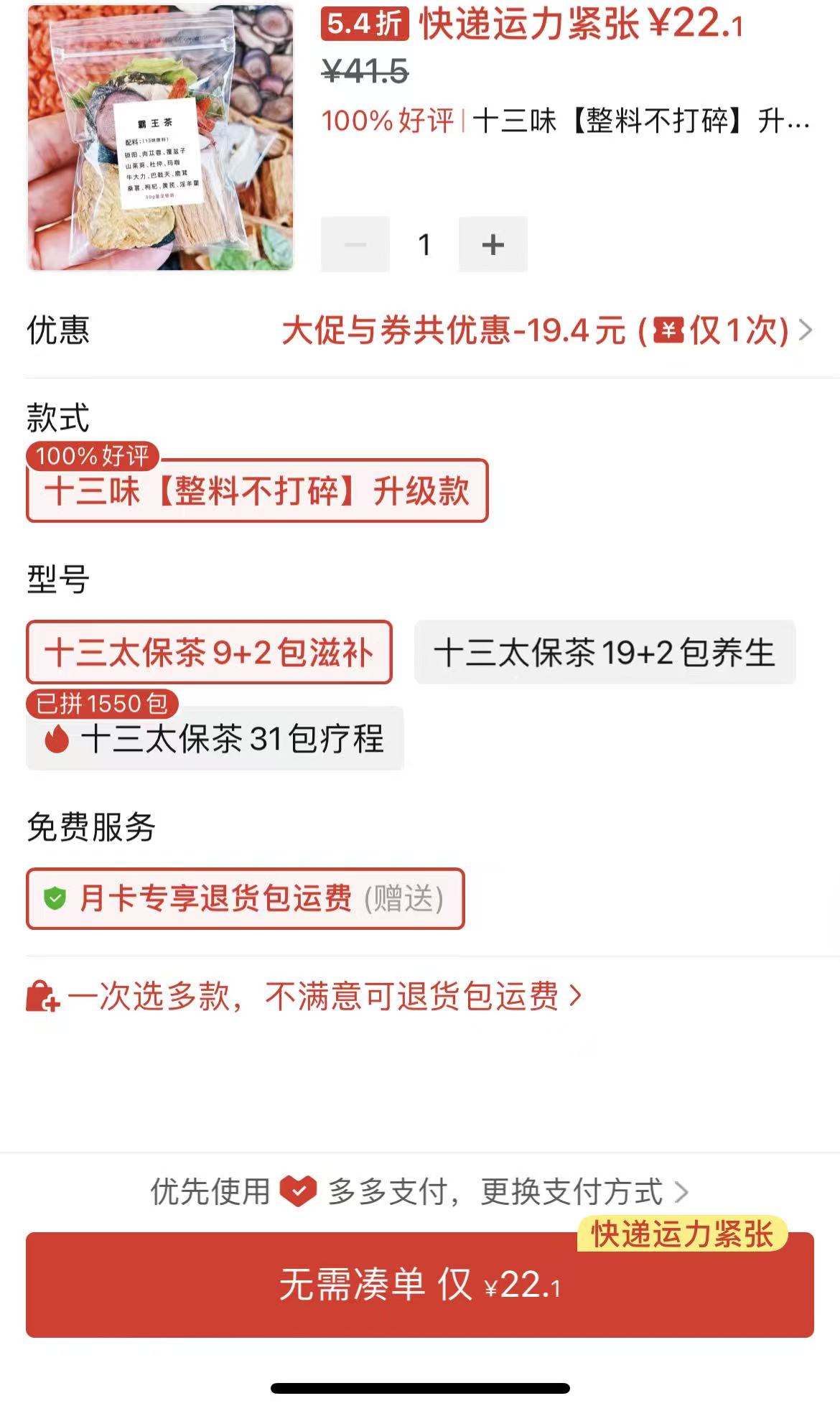This screenshot has height=1411, width=840.
Task: Buy now with 无需凑单 仅¥22.1
Action: (420, 1285)
